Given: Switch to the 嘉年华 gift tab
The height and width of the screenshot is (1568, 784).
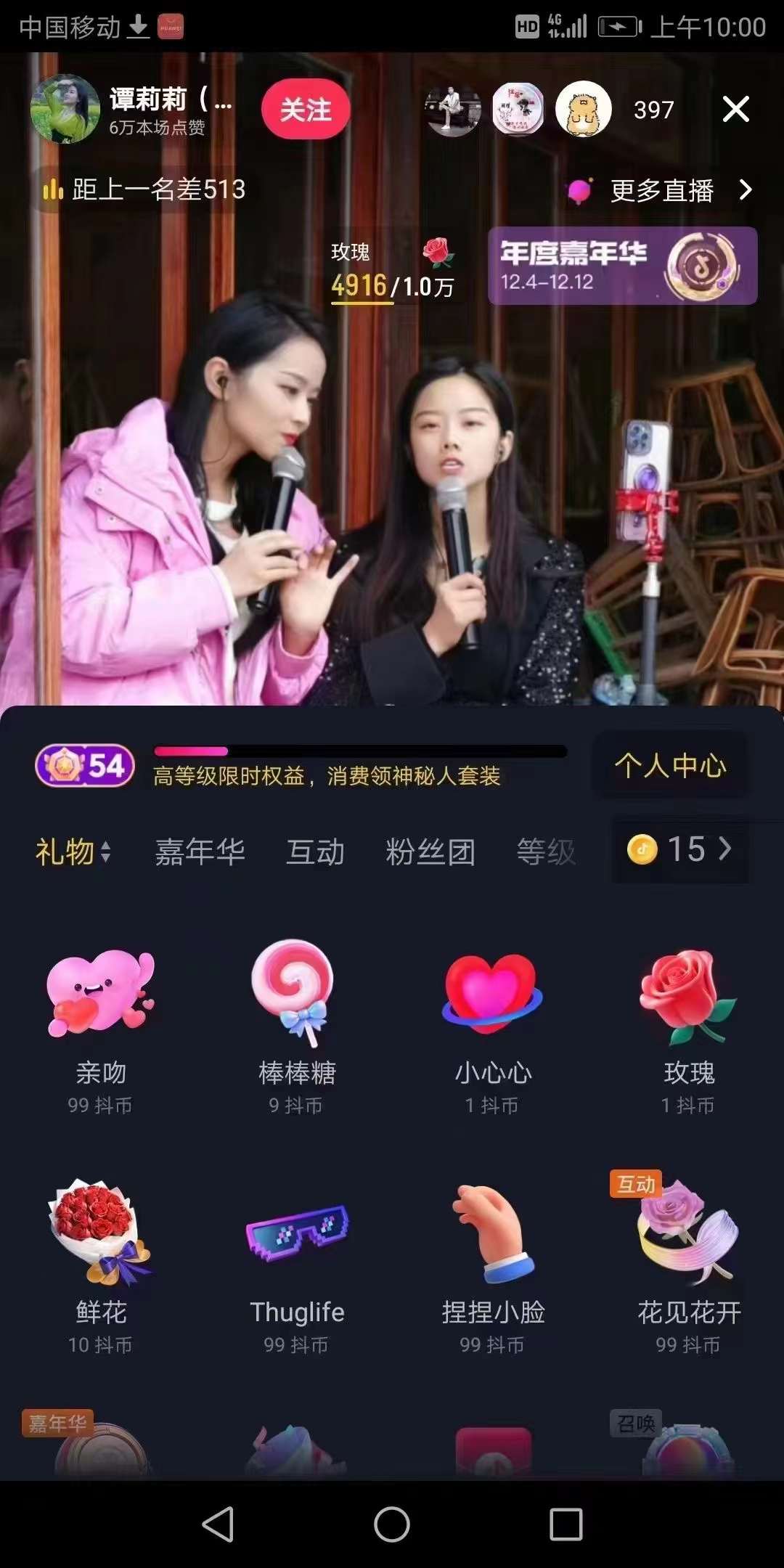Looking at the screenshot, I should point(200,851).
